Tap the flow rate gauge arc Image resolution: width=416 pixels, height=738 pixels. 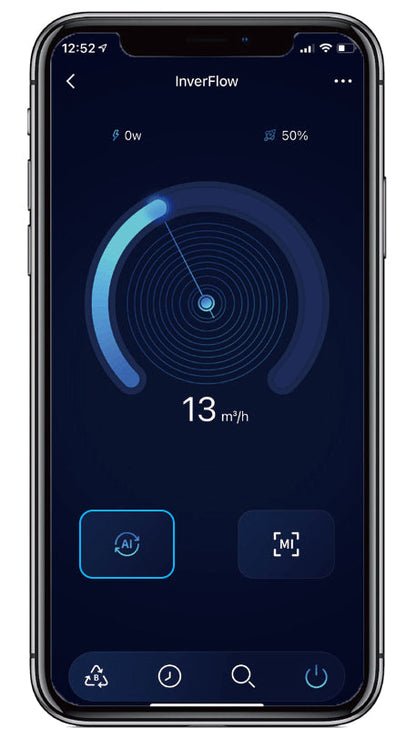[x=207, y=288]
